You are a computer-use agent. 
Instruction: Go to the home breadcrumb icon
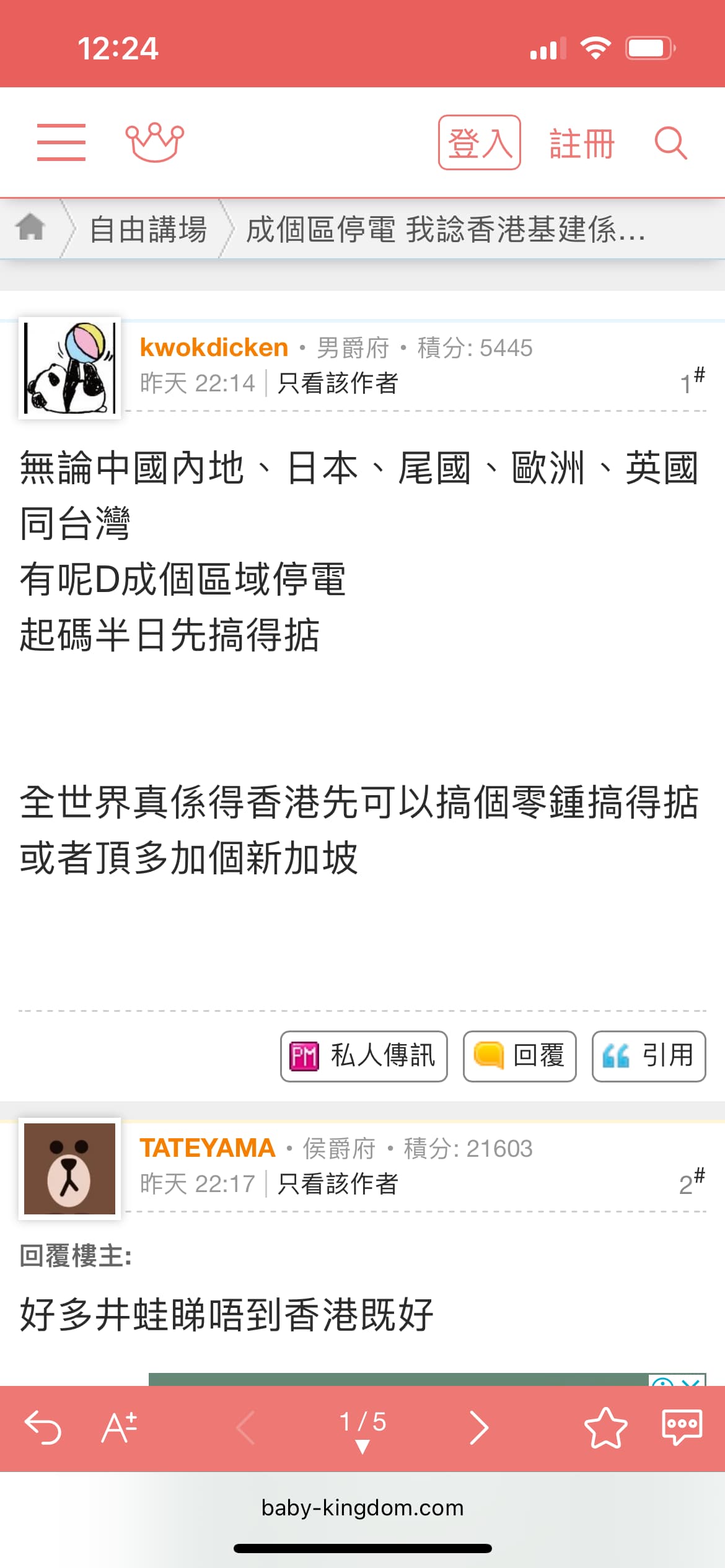click(30, 227)
